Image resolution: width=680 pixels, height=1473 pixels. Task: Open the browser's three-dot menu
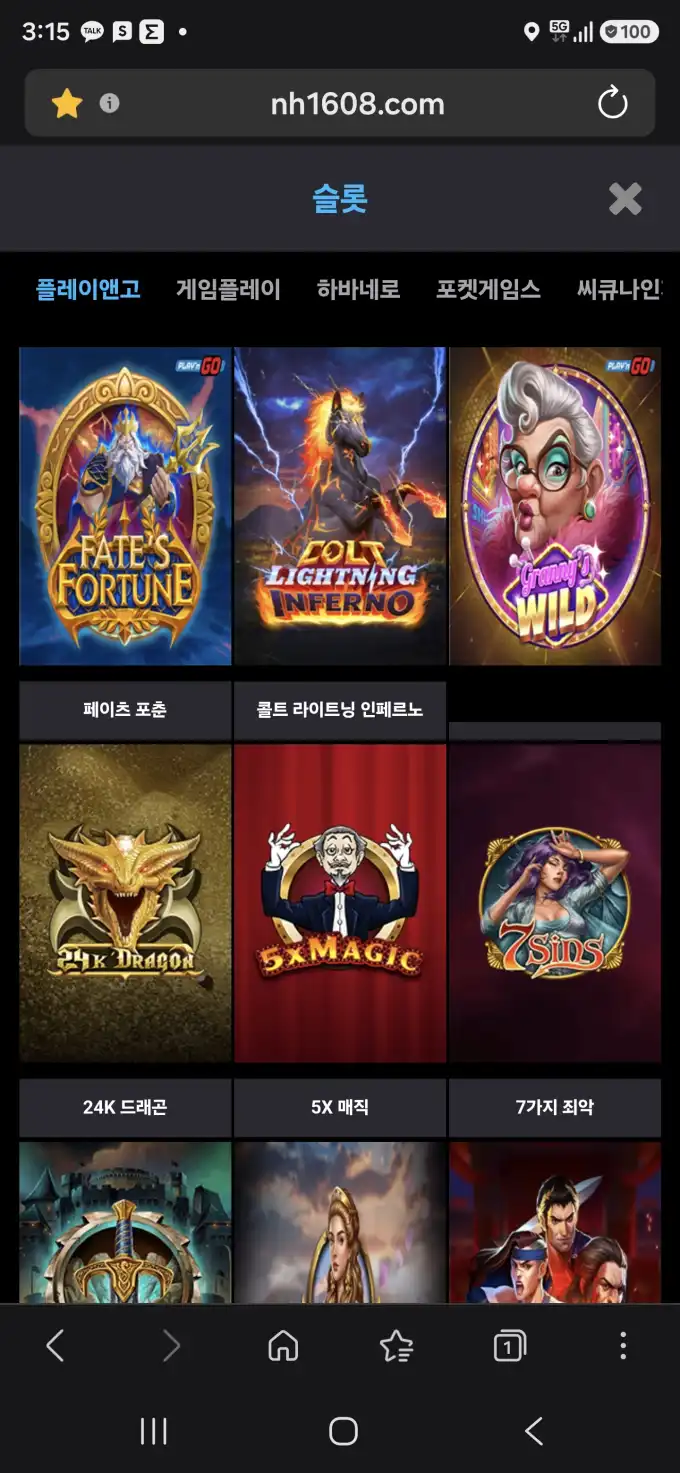pyautogui.click(x=623, y=1346)
